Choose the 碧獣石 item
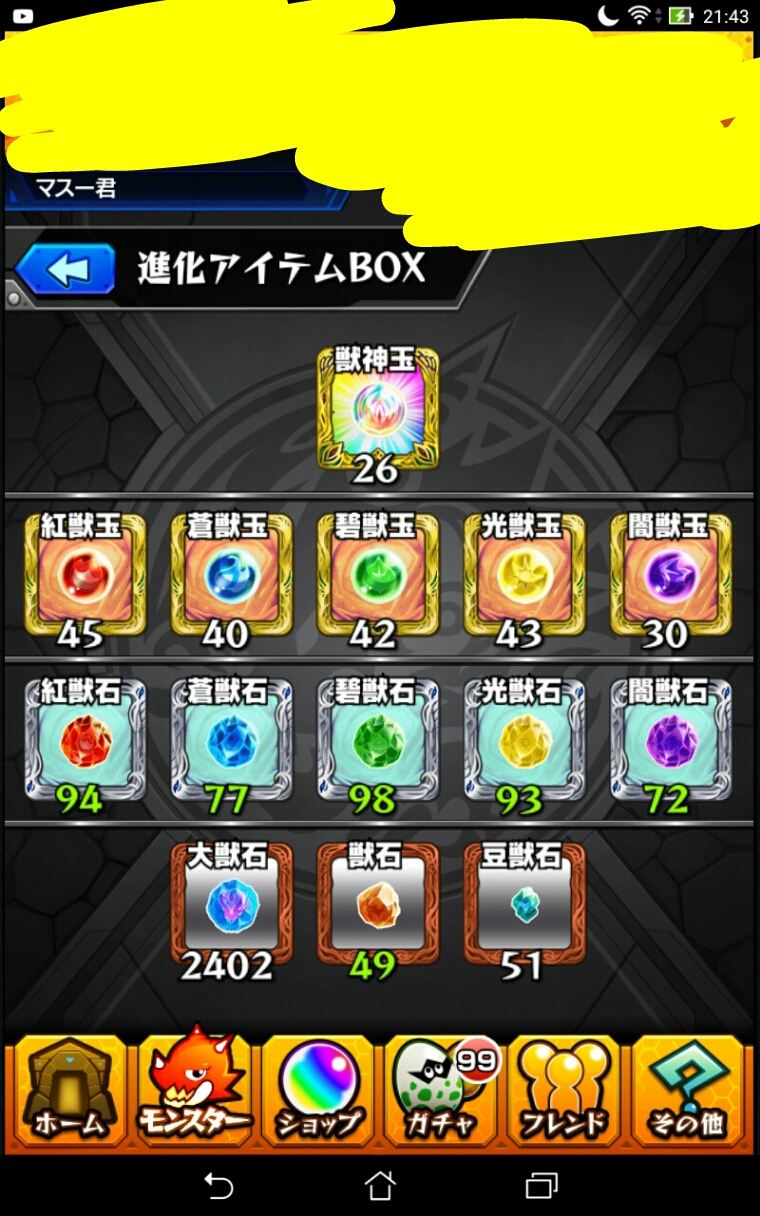The image size is (760, 1216). 378,740
